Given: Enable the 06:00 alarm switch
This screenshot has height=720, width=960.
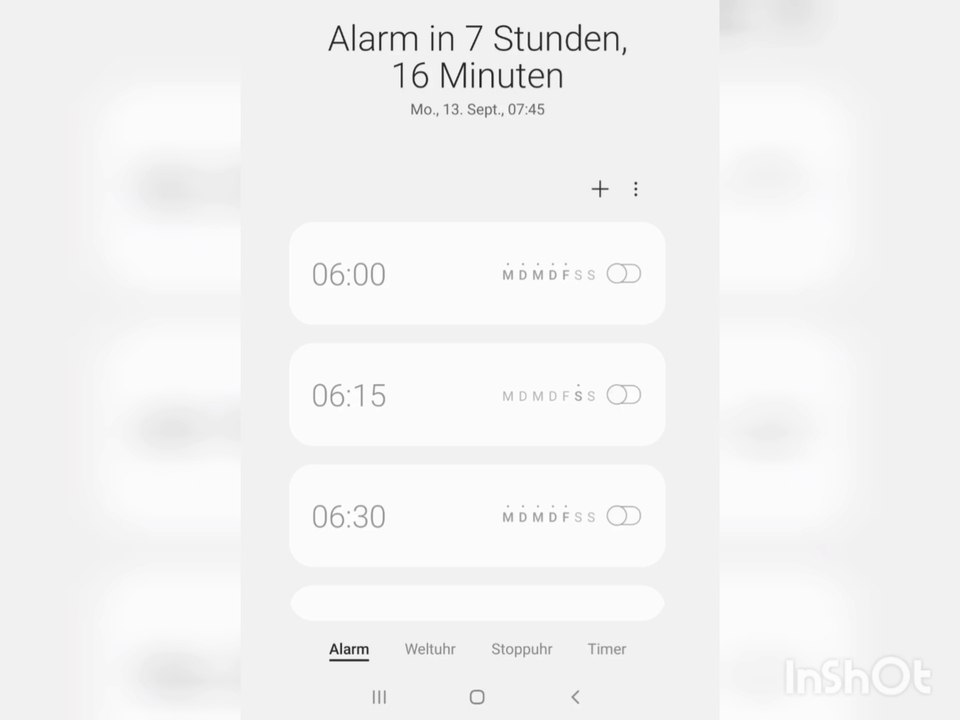Looking at the screenshot, I should (x=624, y=274).
